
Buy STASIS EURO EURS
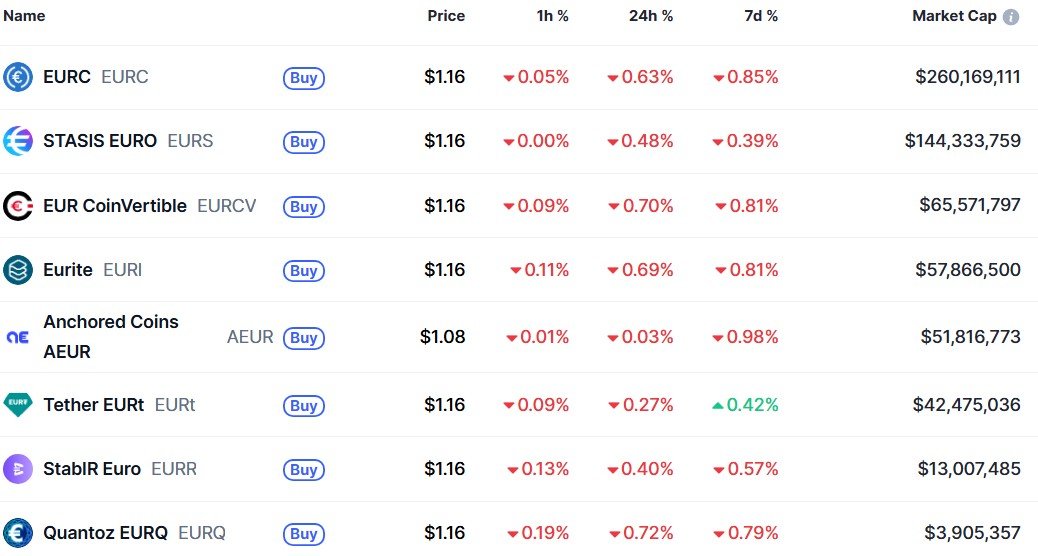point(303,142)
